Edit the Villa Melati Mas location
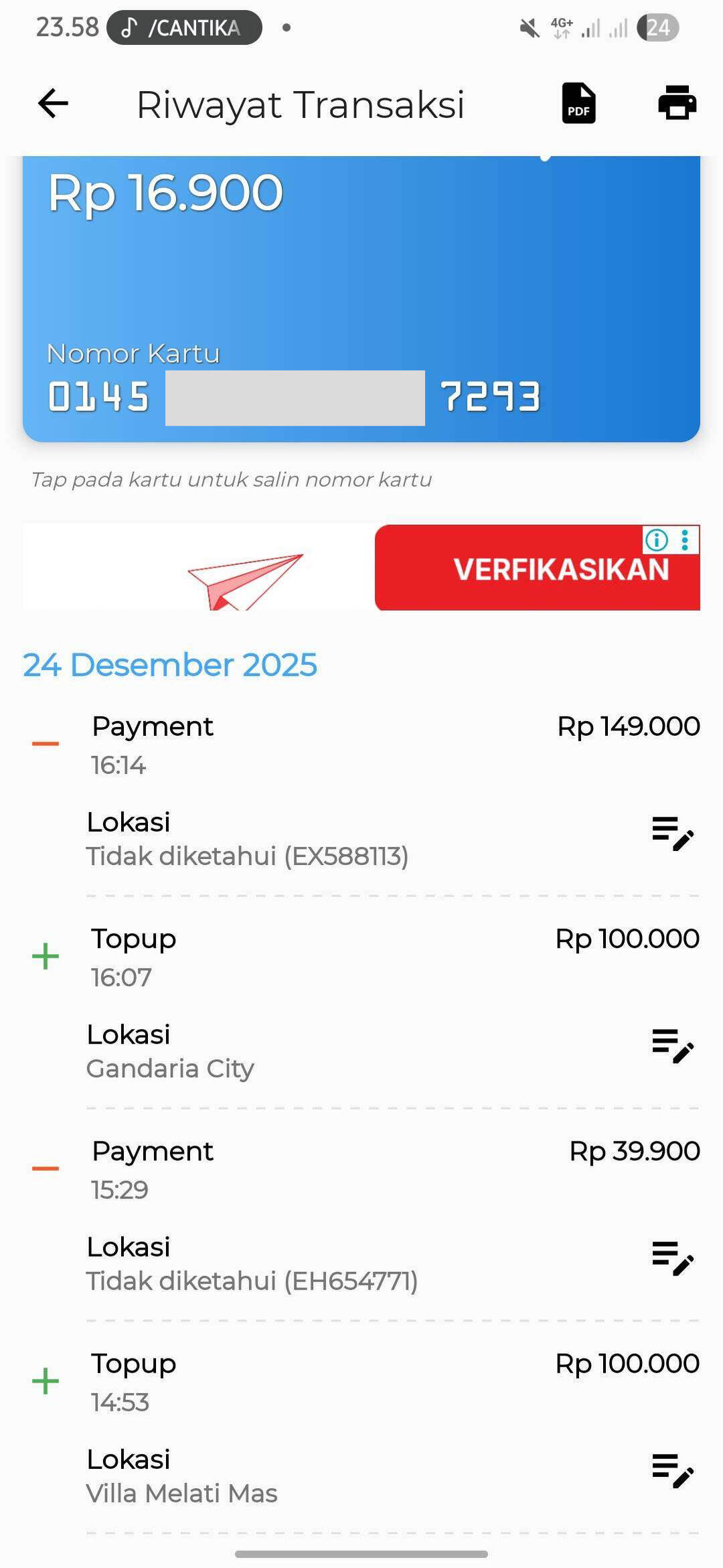Image resolution: width=723 pixels, height=1568 pixels. 673,1470
